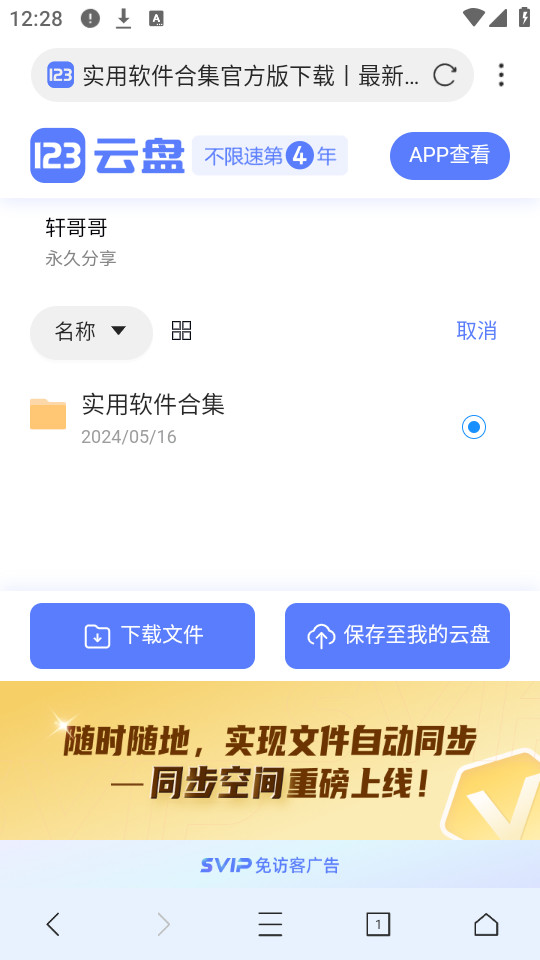The width and height of the screenshot is (540, 960).
Task: Open the browser menu with three lines
Action: [x=270, y=924]
